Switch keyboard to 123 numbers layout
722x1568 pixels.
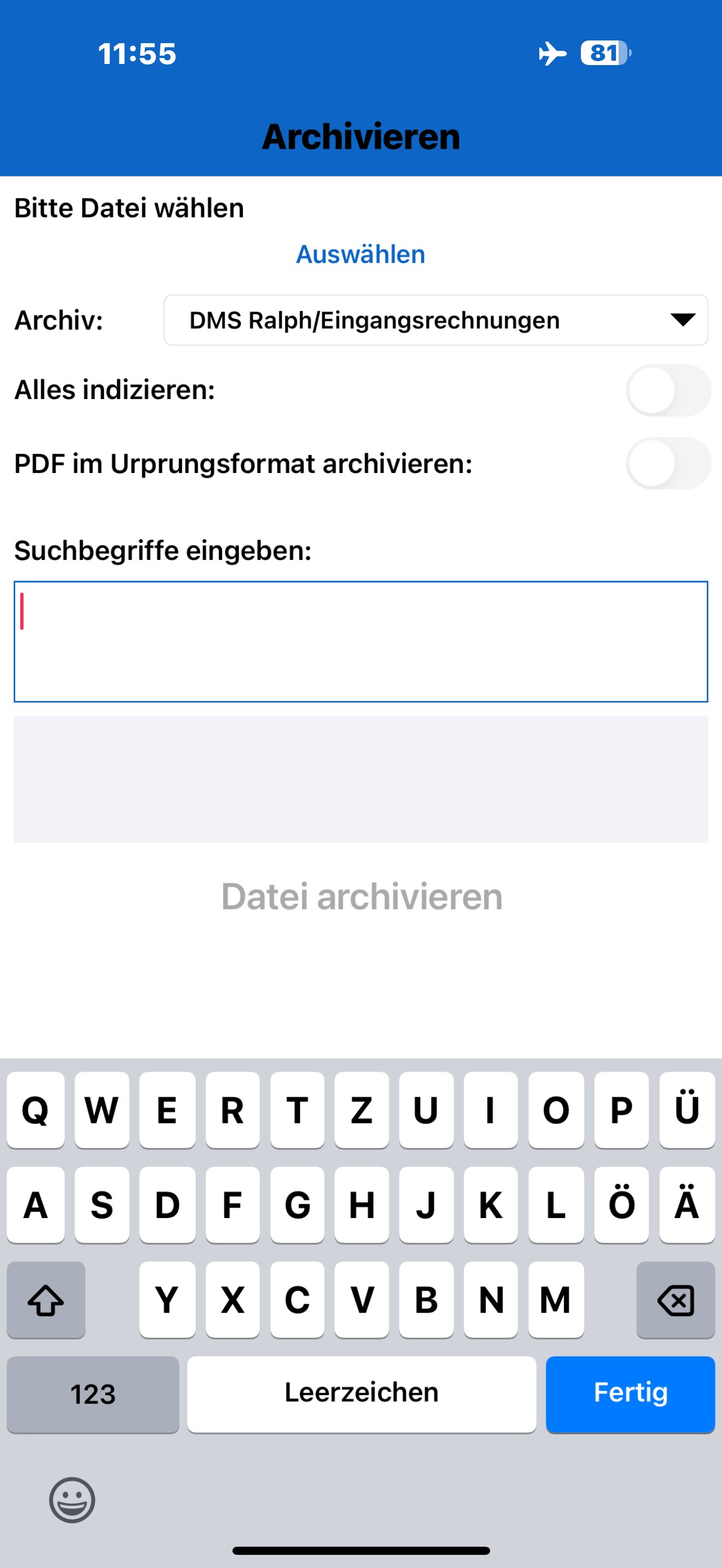pos(92,1393)
